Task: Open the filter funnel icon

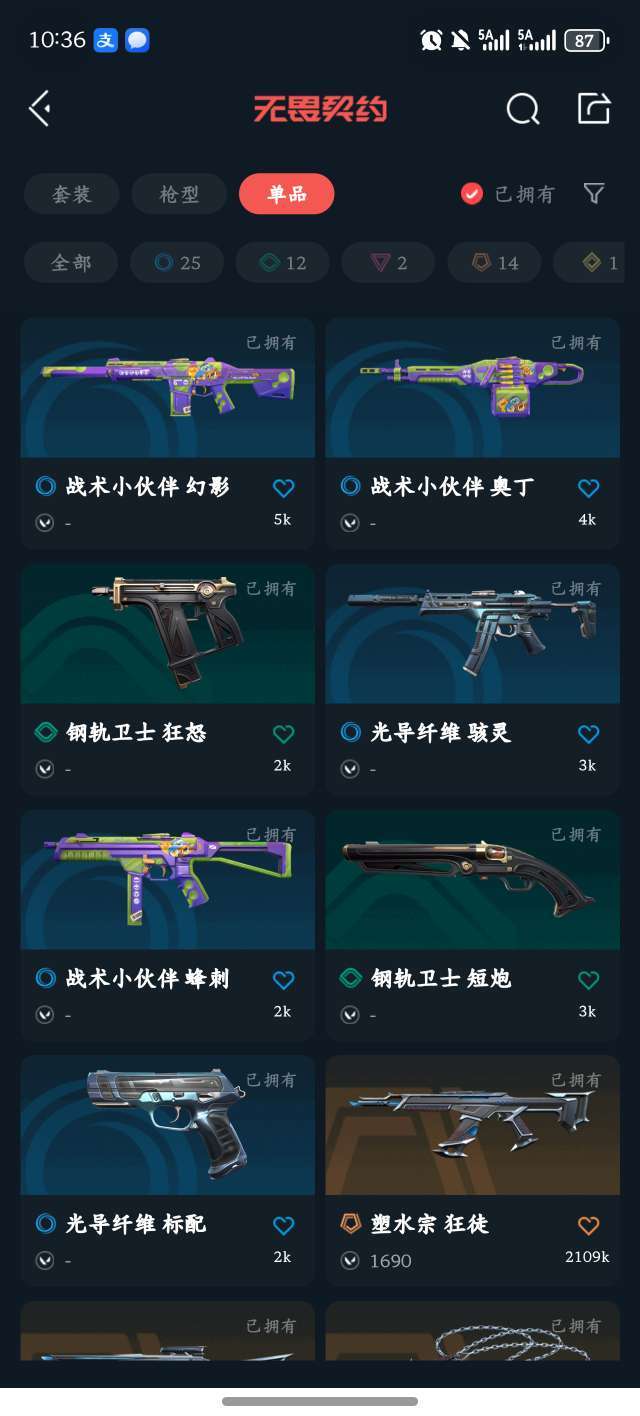Action: pyautogui.click(x=594, y=193)
